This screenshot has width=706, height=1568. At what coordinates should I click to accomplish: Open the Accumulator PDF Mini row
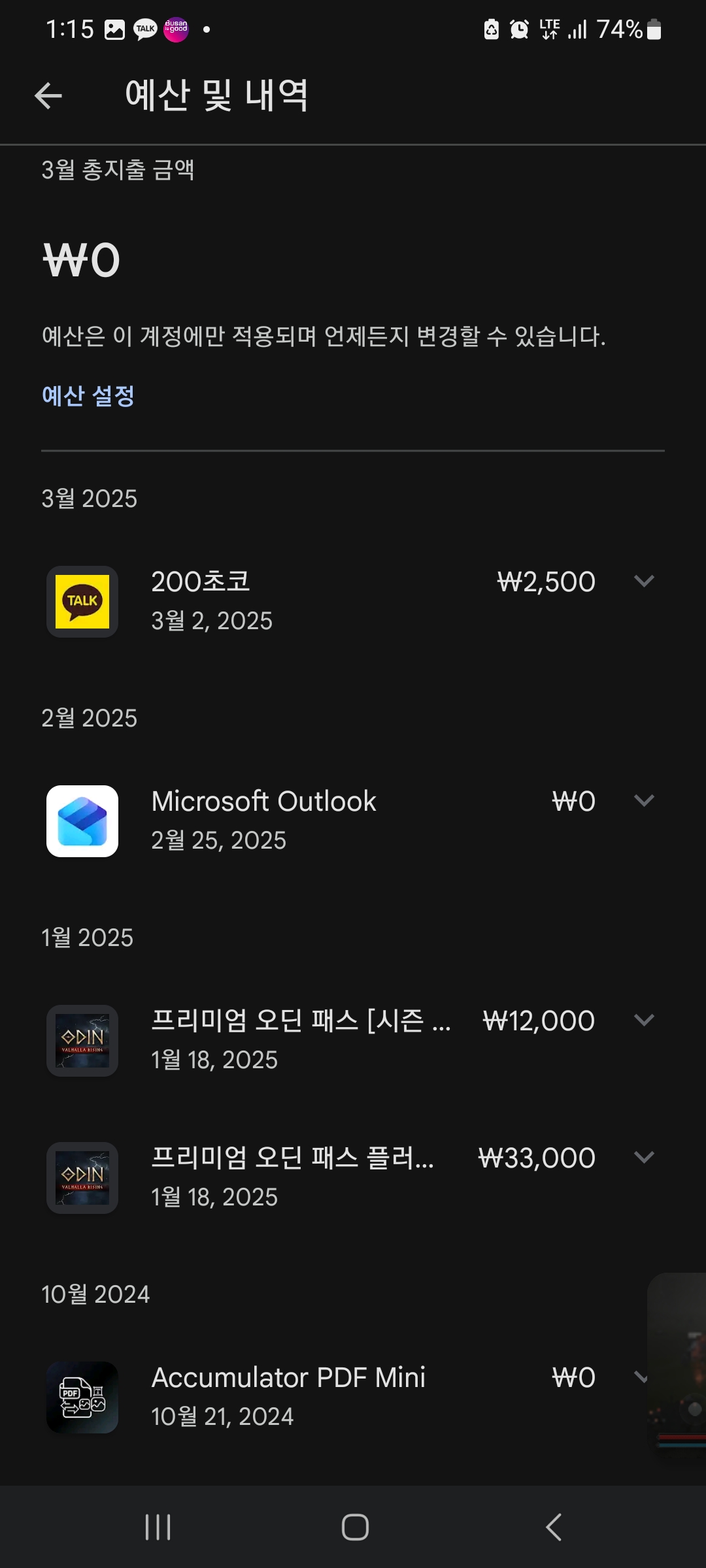coord(288,1396)
